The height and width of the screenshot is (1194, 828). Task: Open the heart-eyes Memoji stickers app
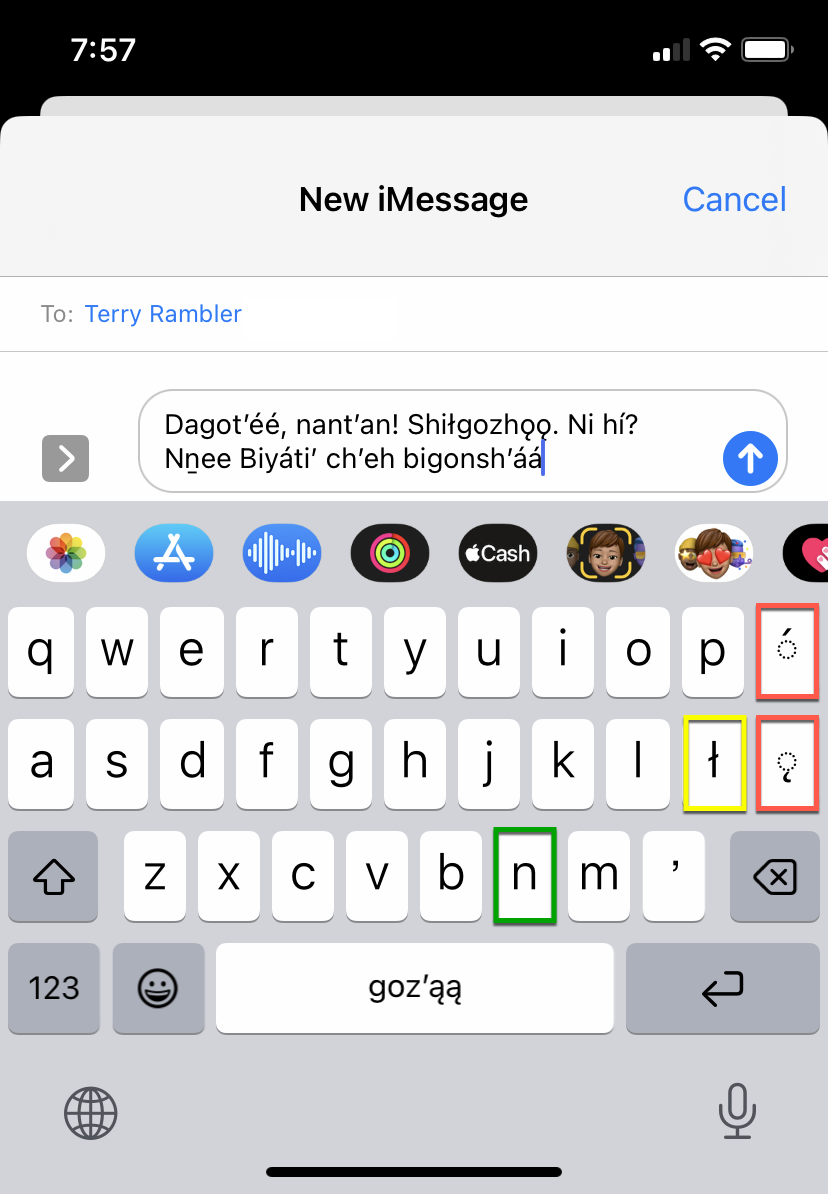point(714,552)
